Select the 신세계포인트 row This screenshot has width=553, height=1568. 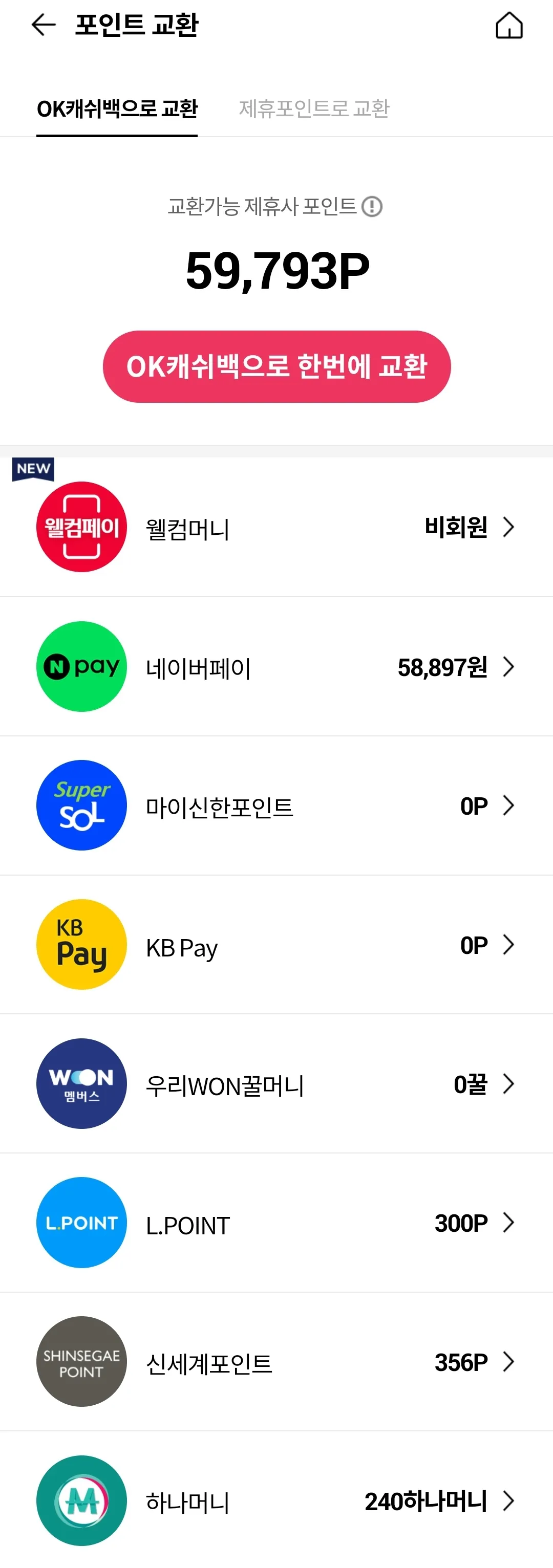click(x=276, y=1362)
